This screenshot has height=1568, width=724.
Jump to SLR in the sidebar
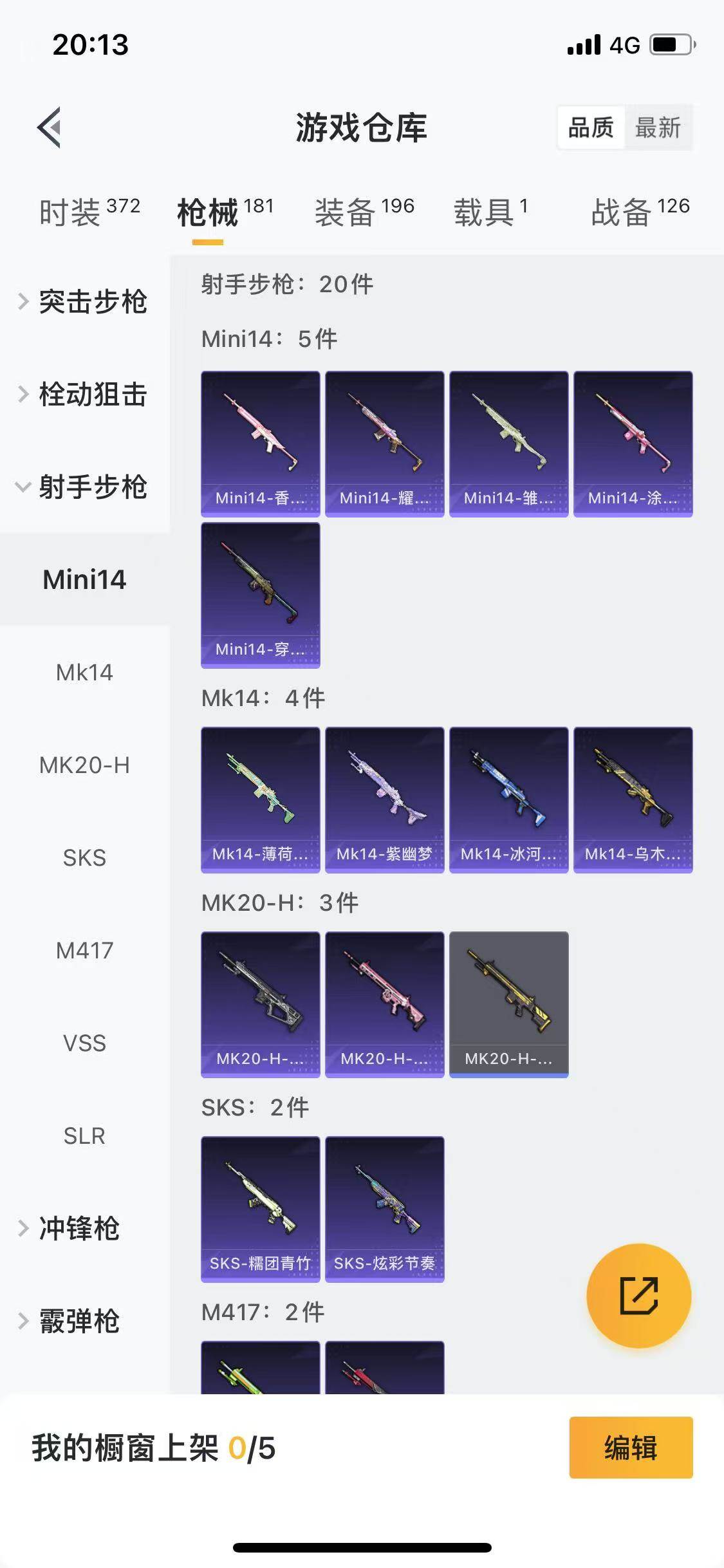[x=84, y=1135]
